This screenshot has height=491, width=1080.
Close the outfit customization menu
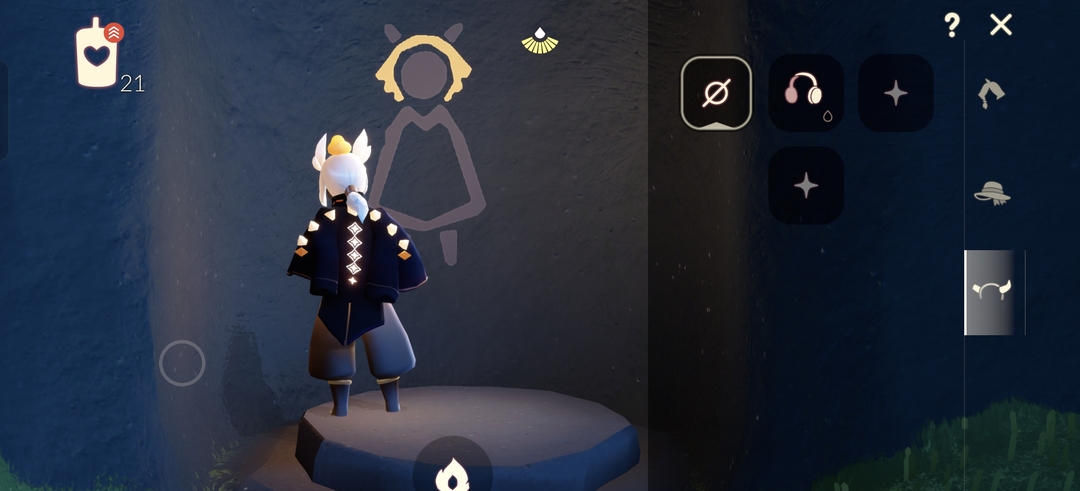pyautogui.click(x=1001, y=25)
